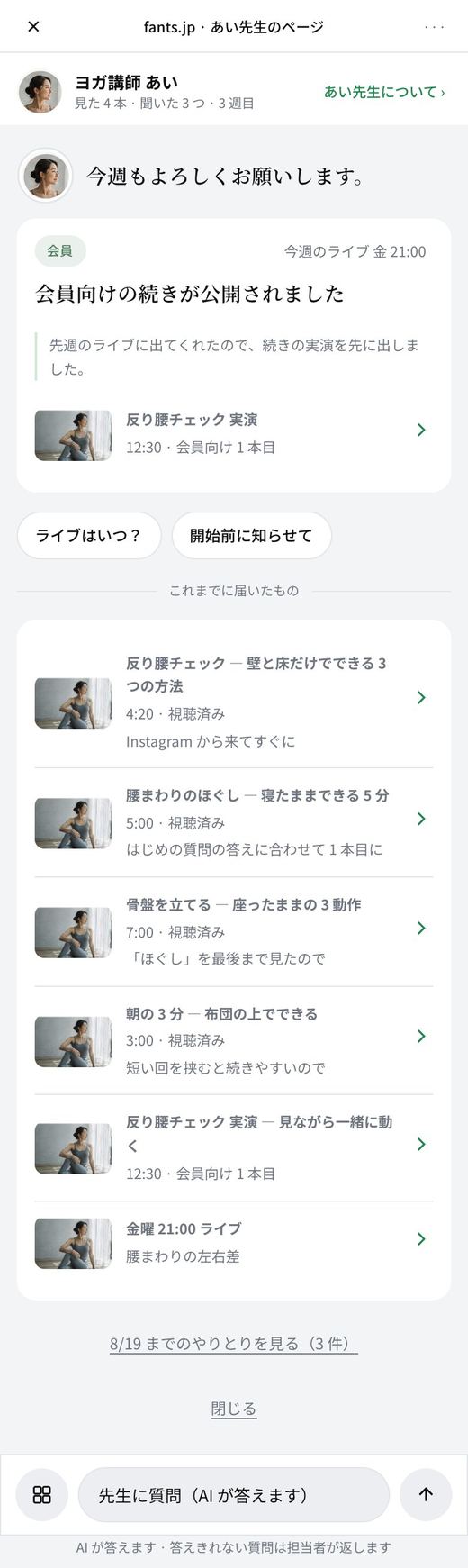Open the three-dot overflow menu
Screen dimensions: 468x1568
tap(435, 26)
